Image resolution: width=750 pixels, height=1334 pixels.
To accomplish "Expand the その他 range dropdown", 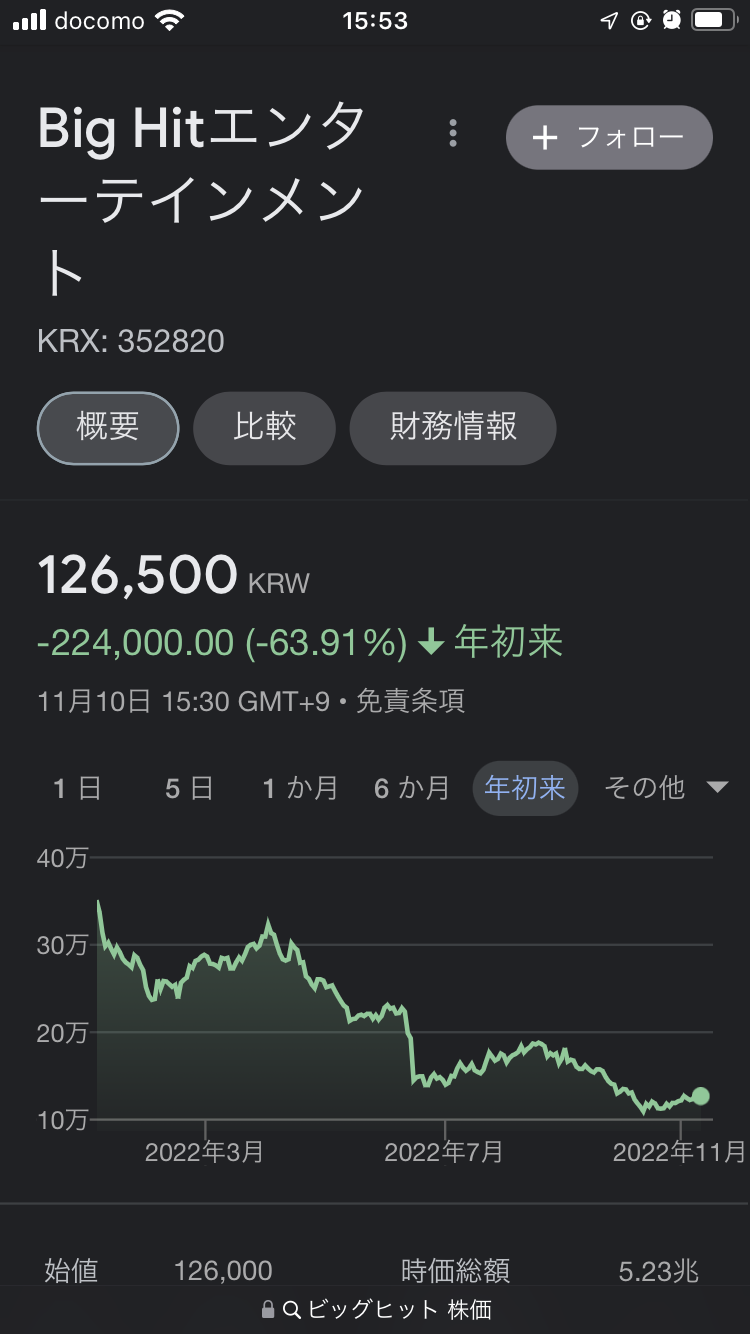I will (665, 789).
